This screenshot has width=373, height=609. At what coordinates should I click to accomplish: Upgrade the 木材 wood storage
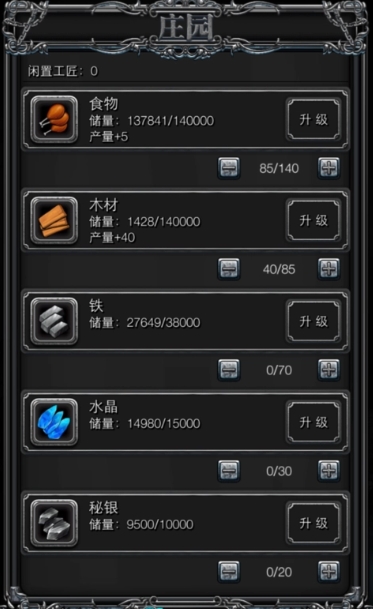314,220
